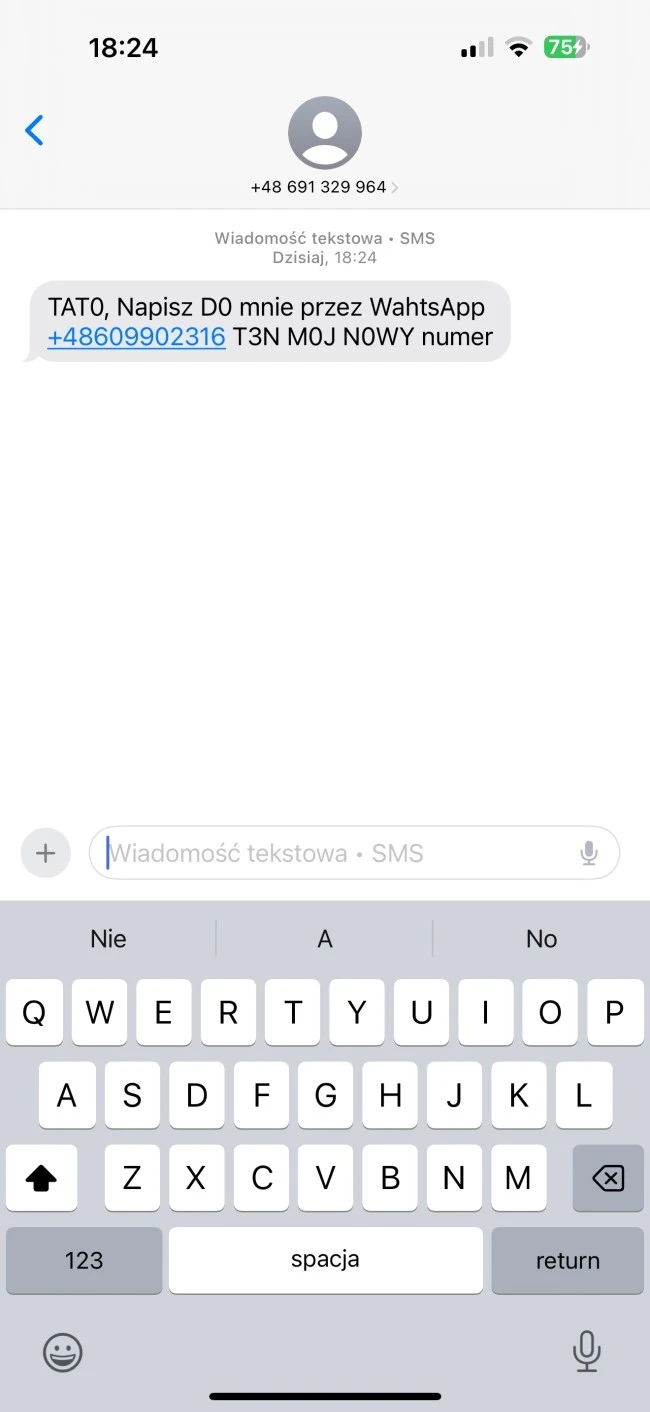Go back to the messages list
Screen dimensions: 650x1412
click(34, 130)
